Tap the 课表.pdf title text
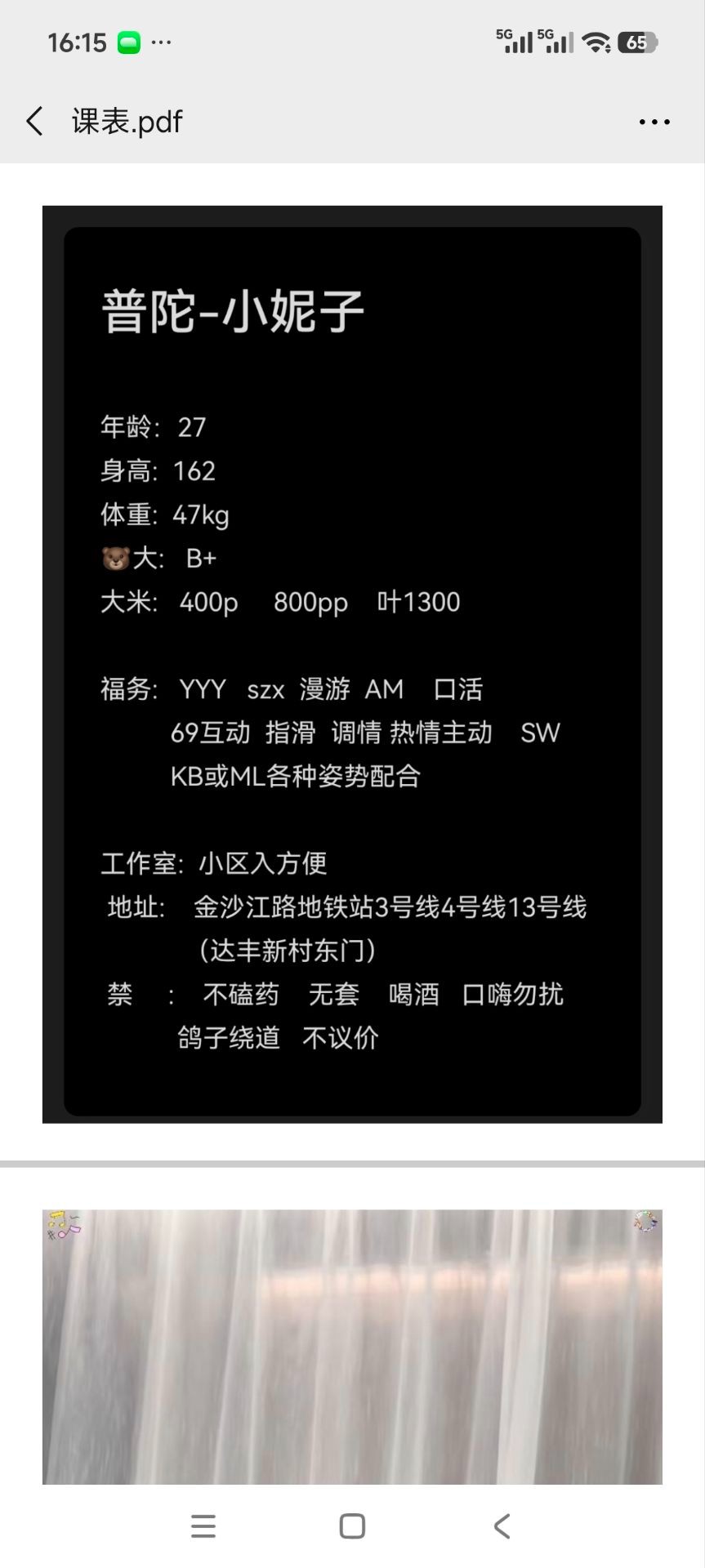Viewport: 705px width, 1568px height. pos(126,121)
